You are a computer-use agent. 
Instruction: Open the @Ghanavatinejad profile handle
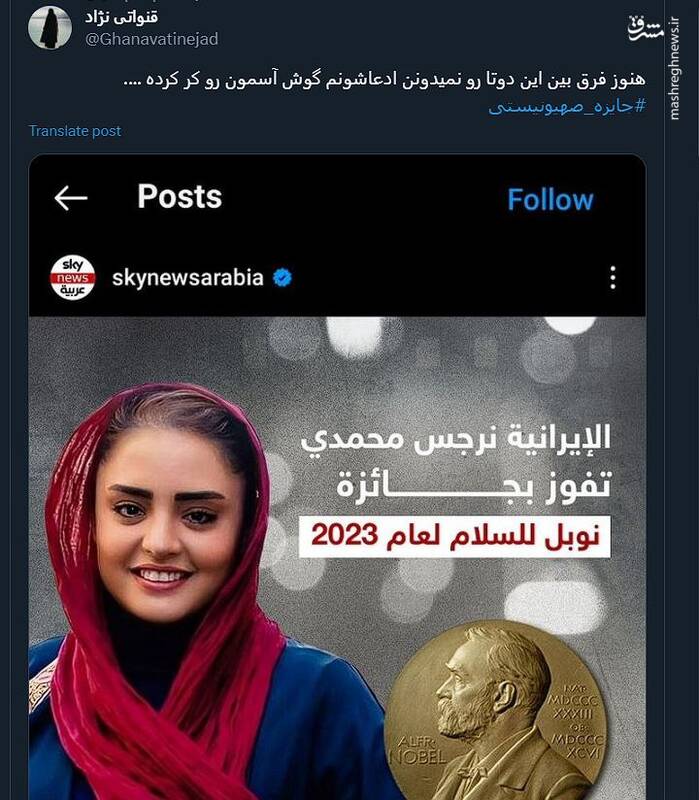(x=151, y=39)
